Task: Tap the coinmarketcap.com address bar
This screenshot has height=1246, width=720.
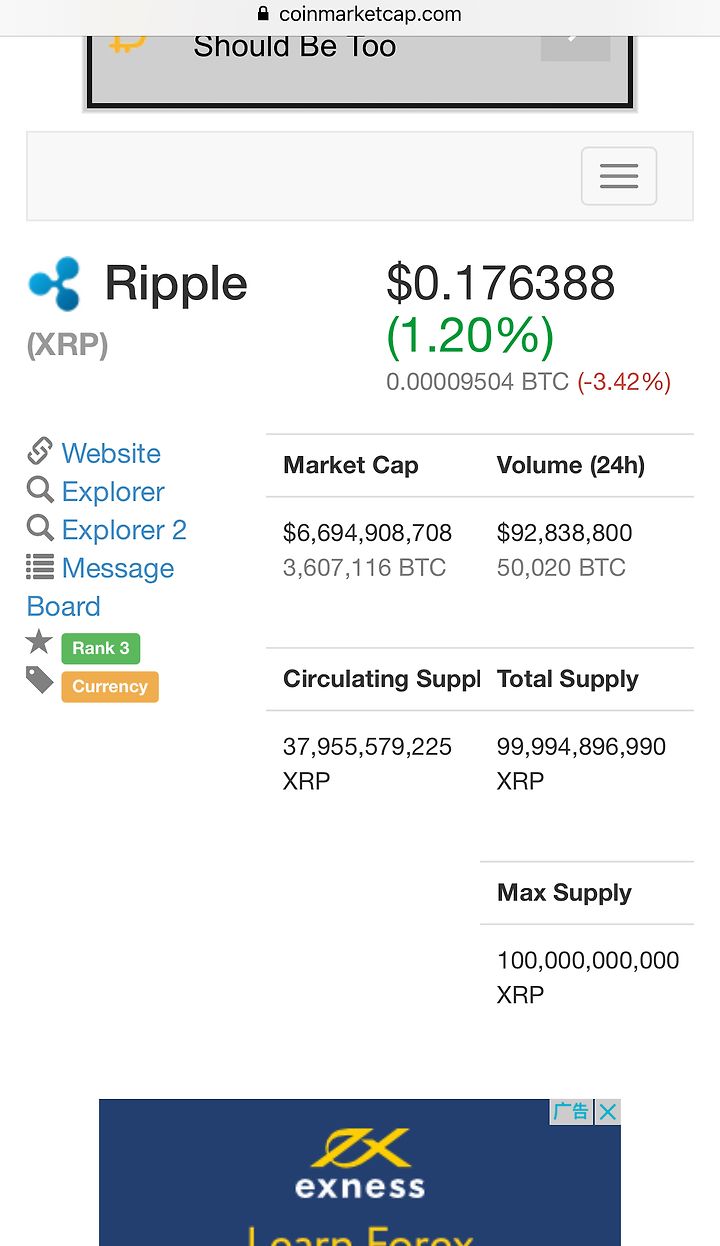Action: [360, 14]
